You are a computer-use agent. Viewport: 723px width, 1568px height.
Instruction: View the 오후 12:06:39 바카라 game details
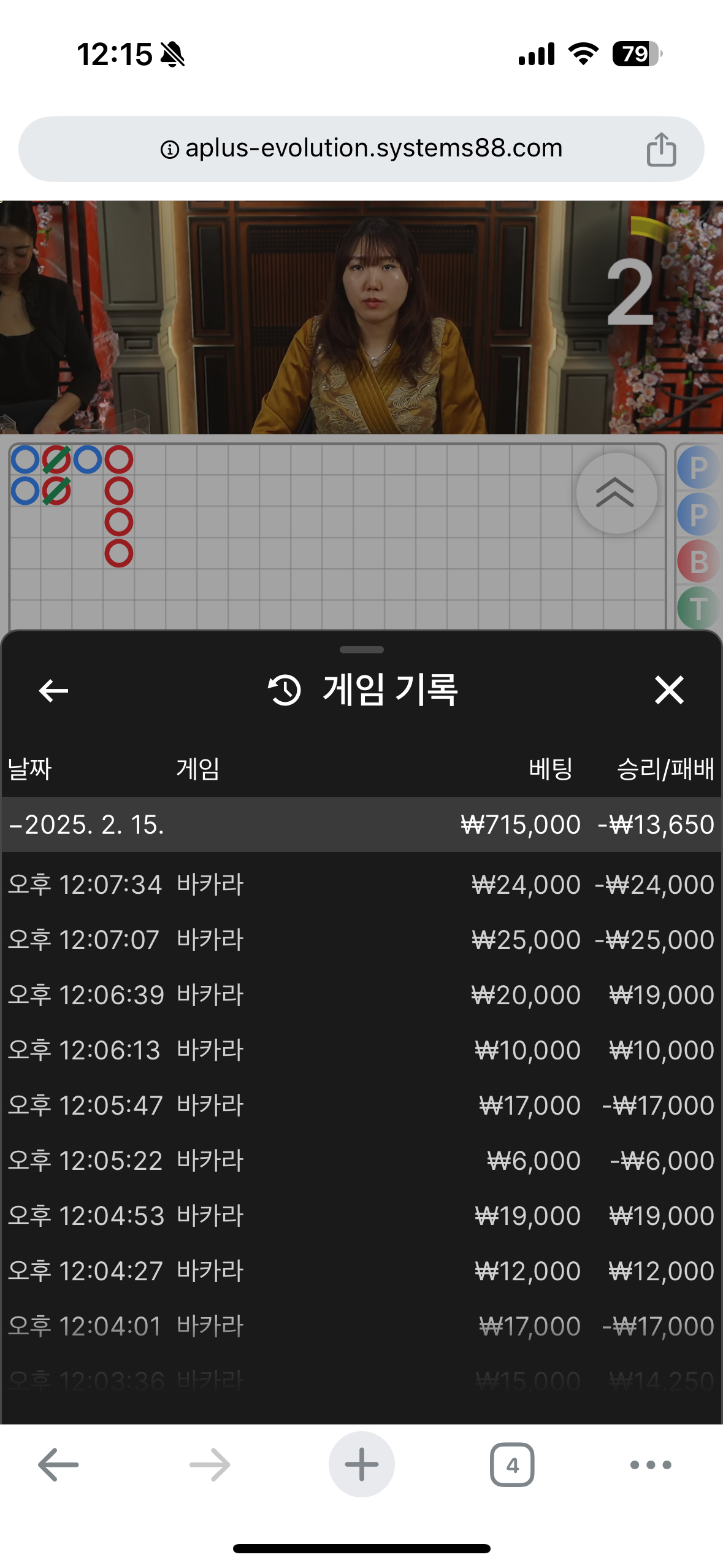pyautogui.click(x=361, y=995)
